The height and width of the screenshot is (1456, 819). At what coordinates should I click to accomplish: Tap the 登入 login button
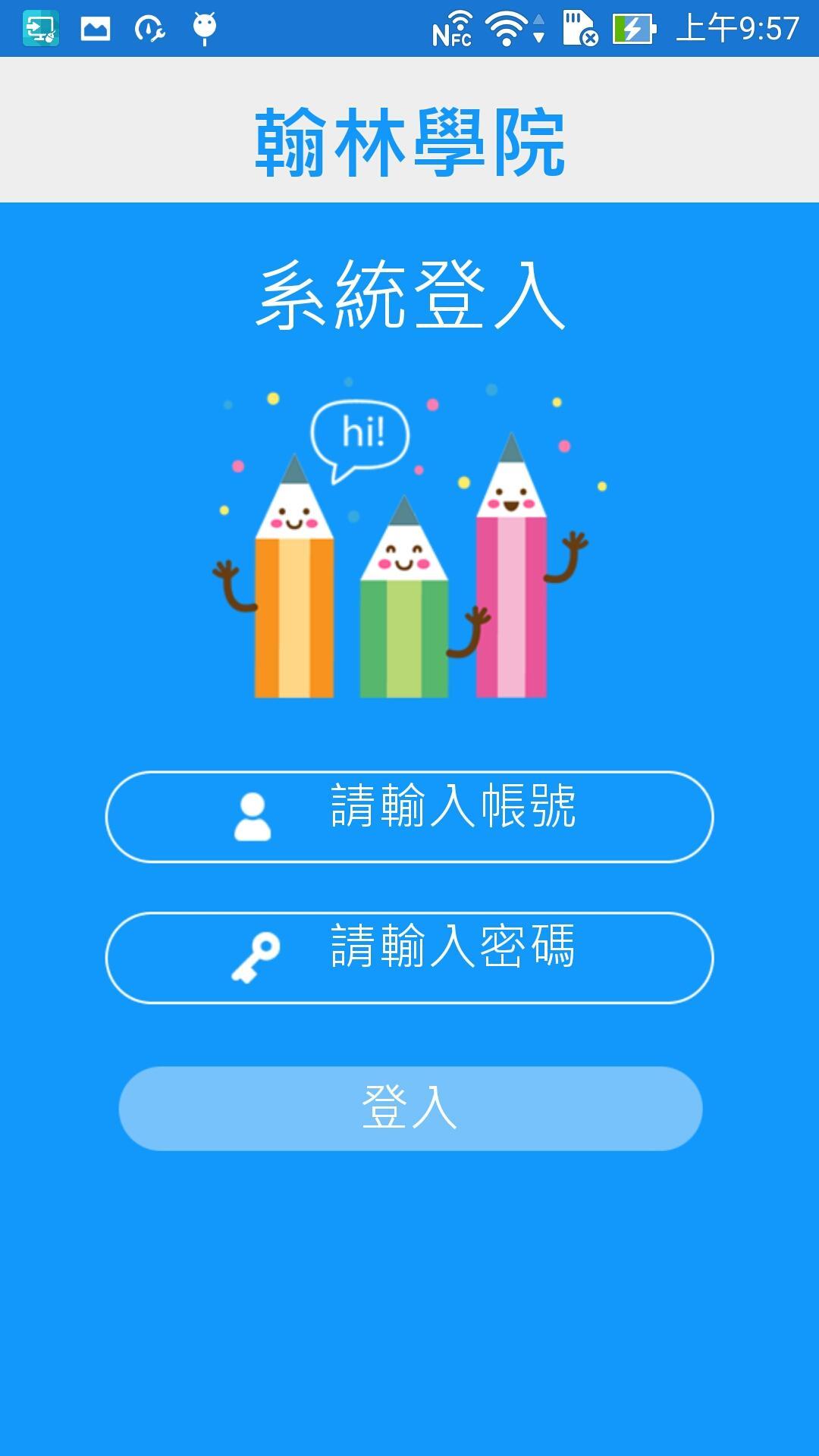click(x=409, y=1108)
